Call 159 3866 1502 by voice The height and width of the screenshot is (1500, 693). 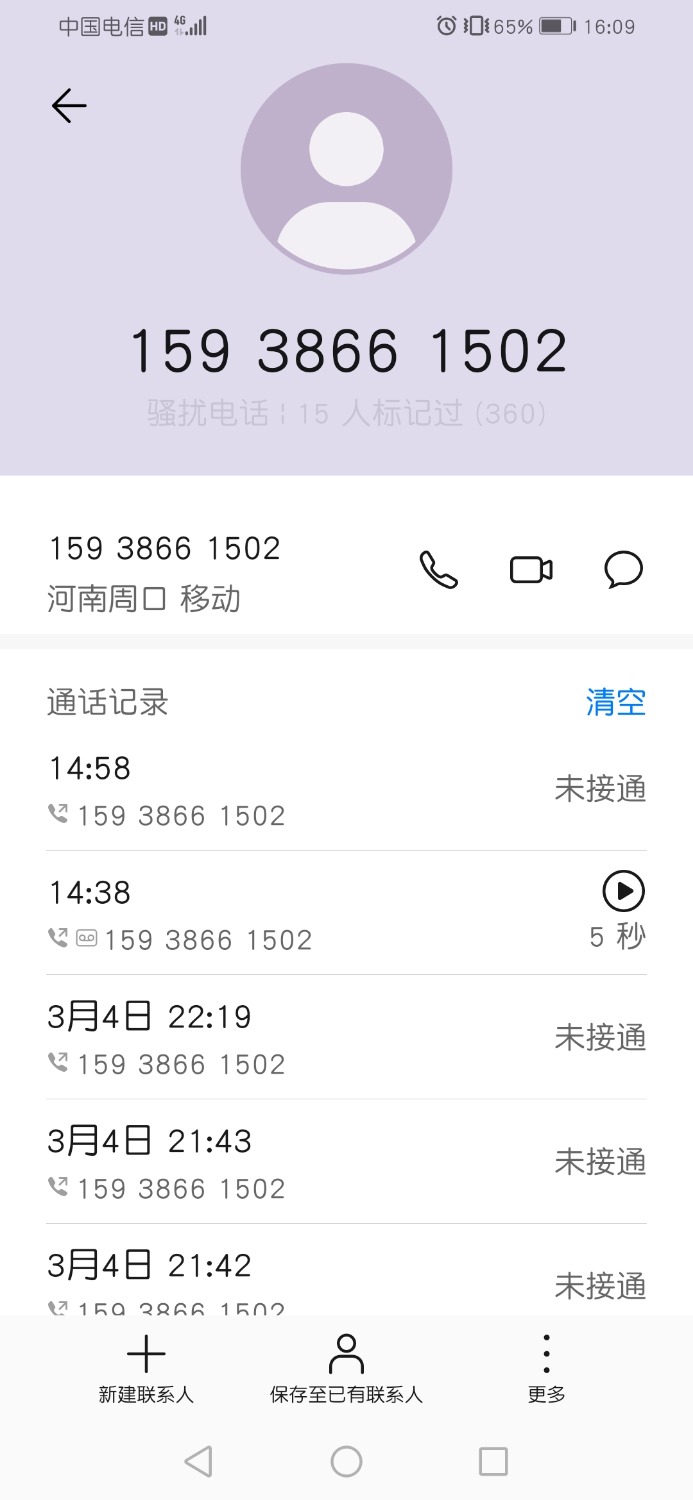pyautogui.click(x=438, y=570)
